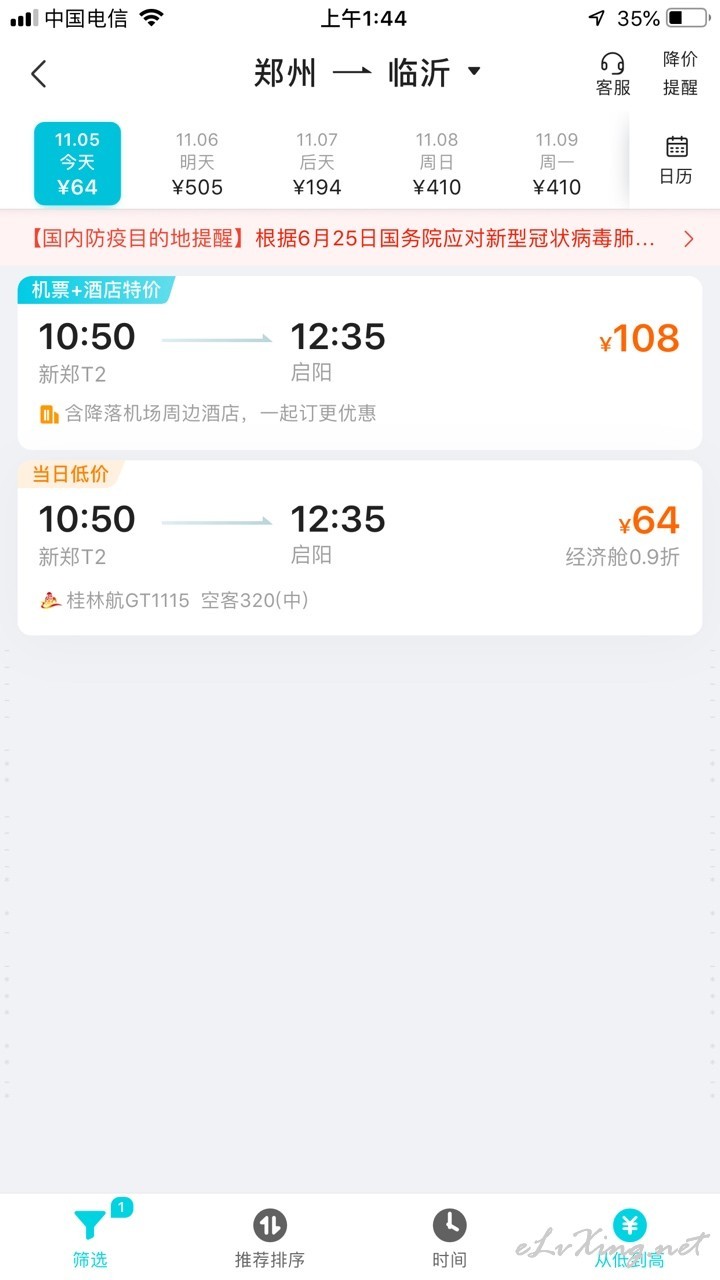
Task: Go back using the top-left arrow
Action: (39, 73)
